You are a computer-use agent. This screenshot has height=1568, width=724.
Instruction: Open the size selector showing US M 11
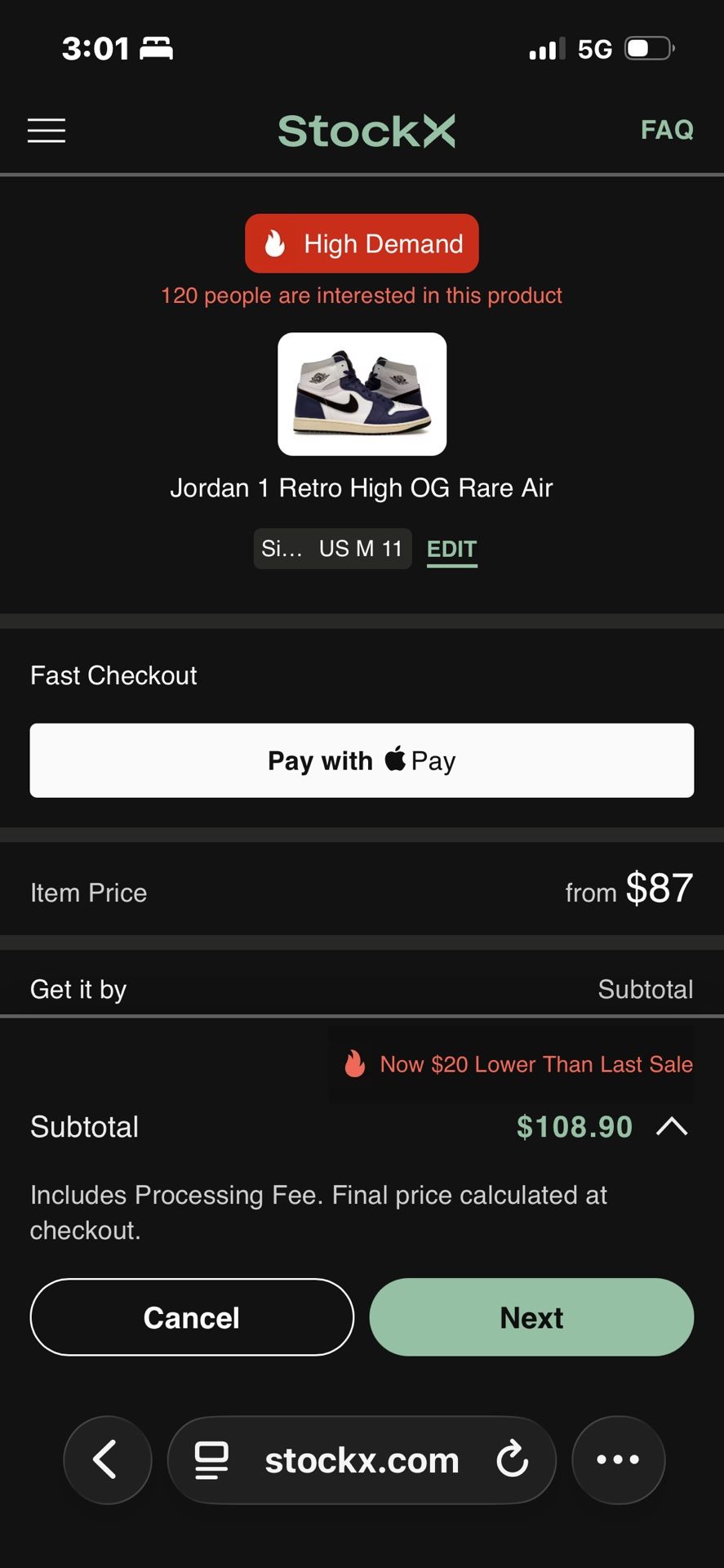click(331, 548)
